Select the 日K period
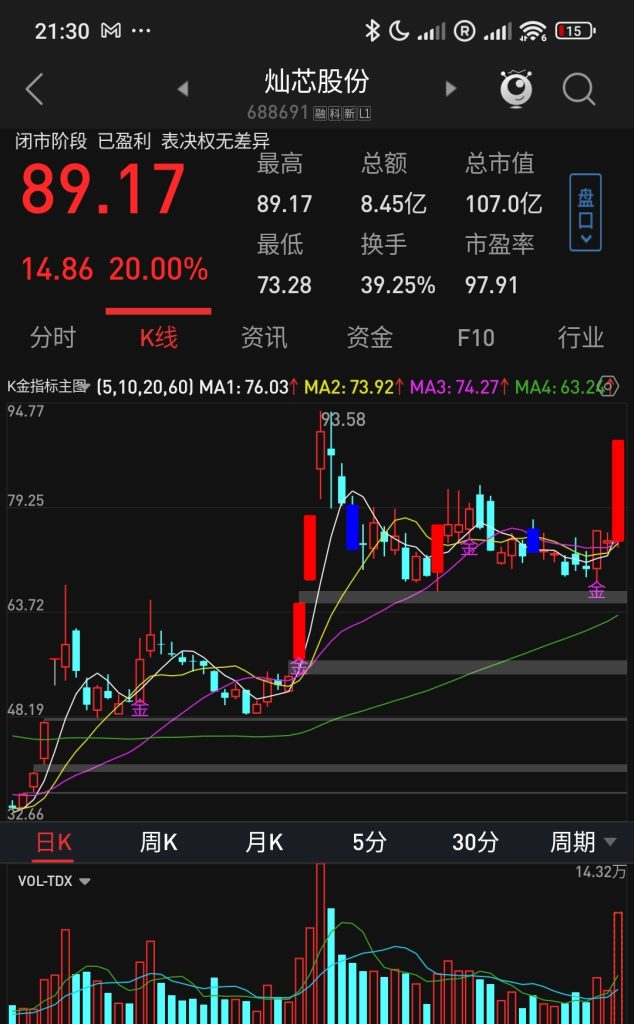Screen dimensions: 634x1024 point(53,842)
